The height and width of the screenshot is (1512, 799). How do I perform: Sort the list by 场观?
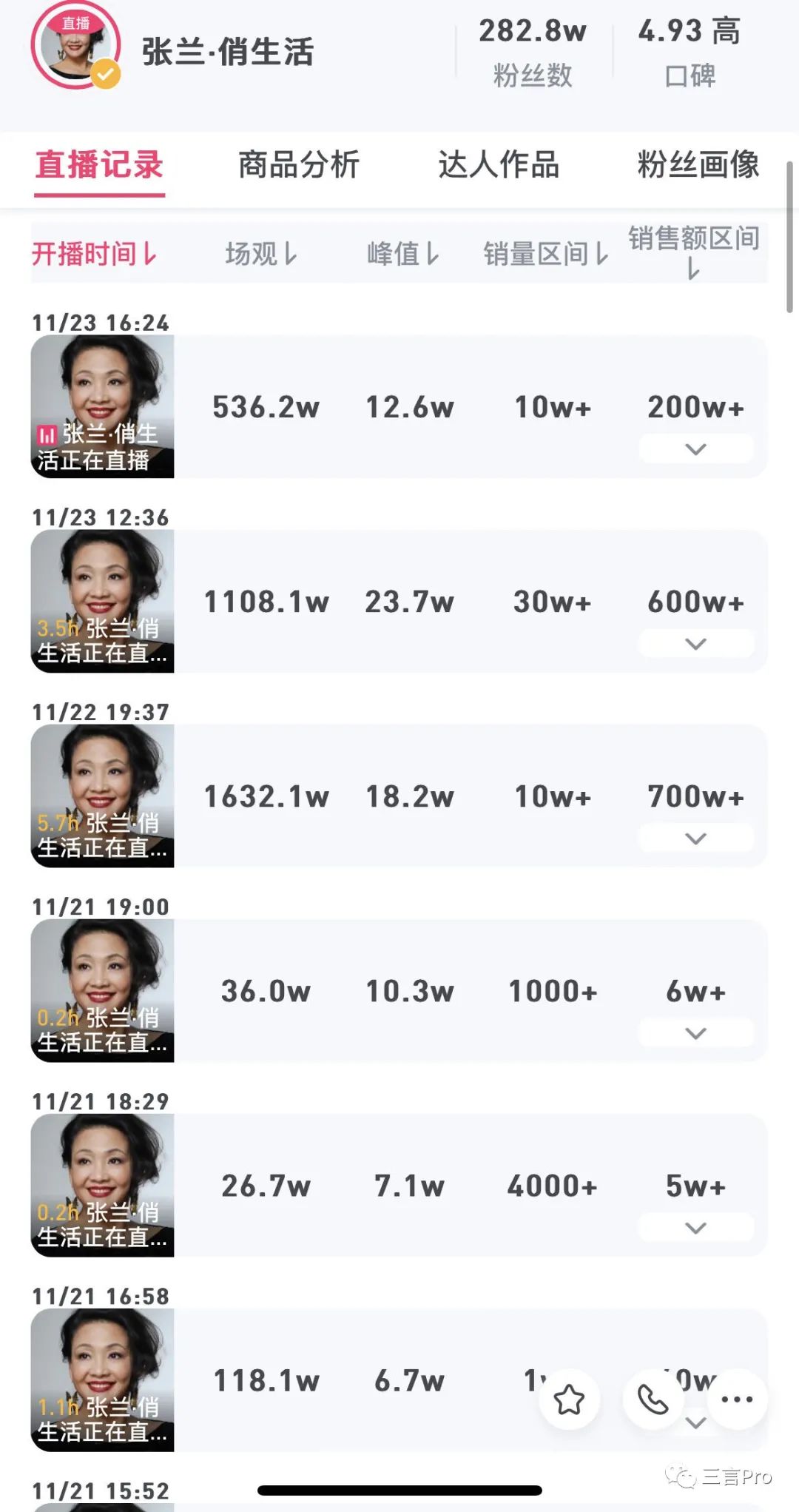[x=260, y=254]
